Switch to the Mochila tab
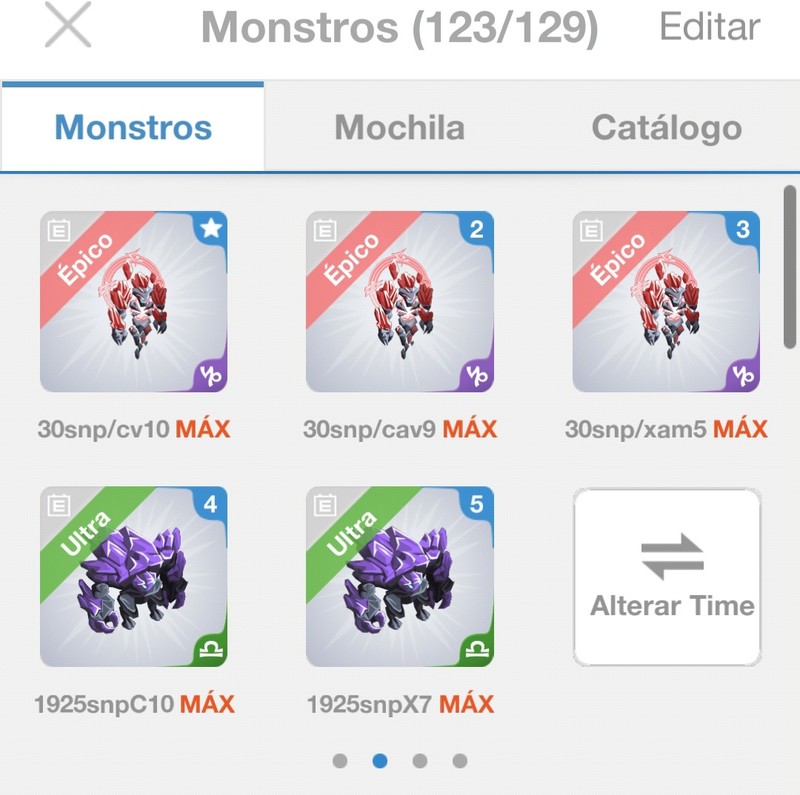 tap(399, 127)
